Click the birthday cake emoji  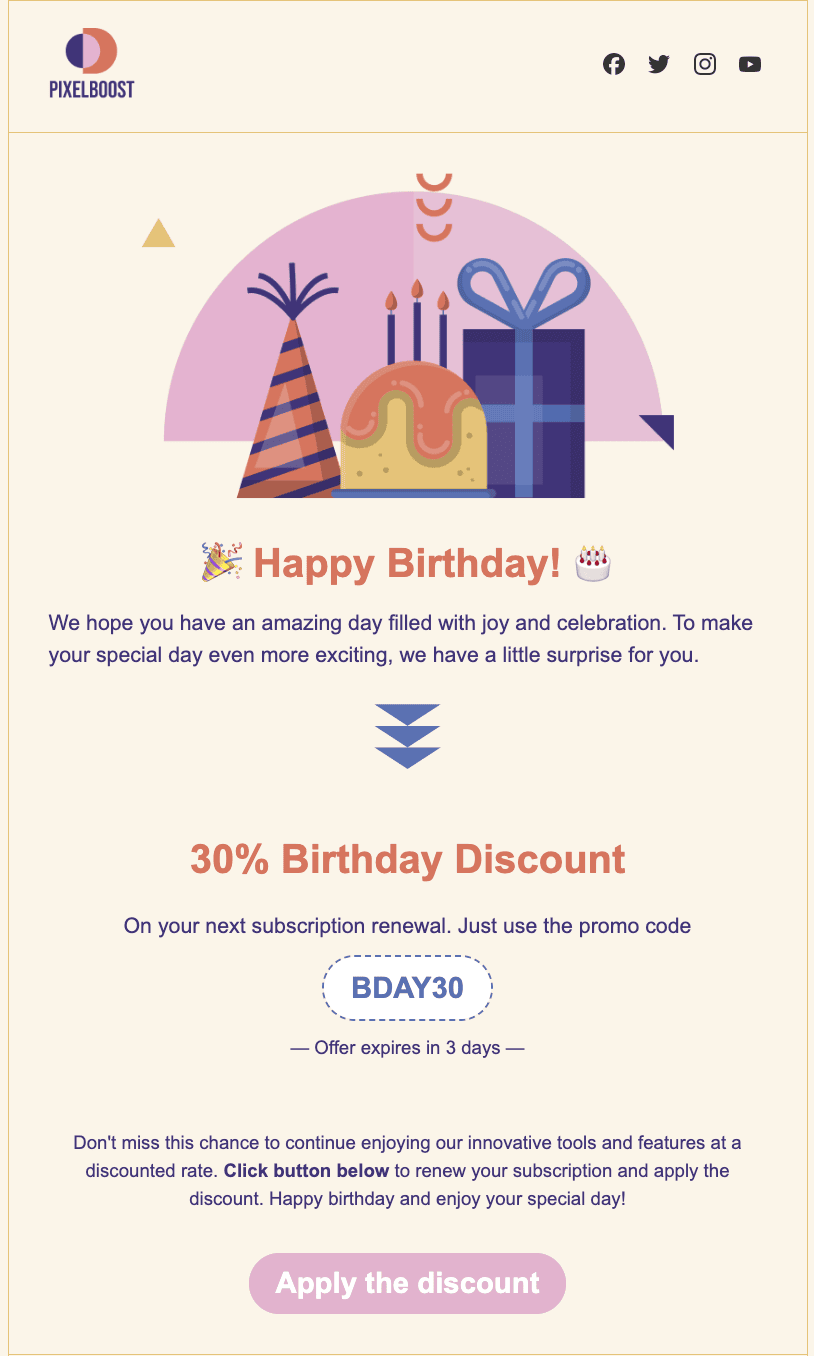click(592, 562)
